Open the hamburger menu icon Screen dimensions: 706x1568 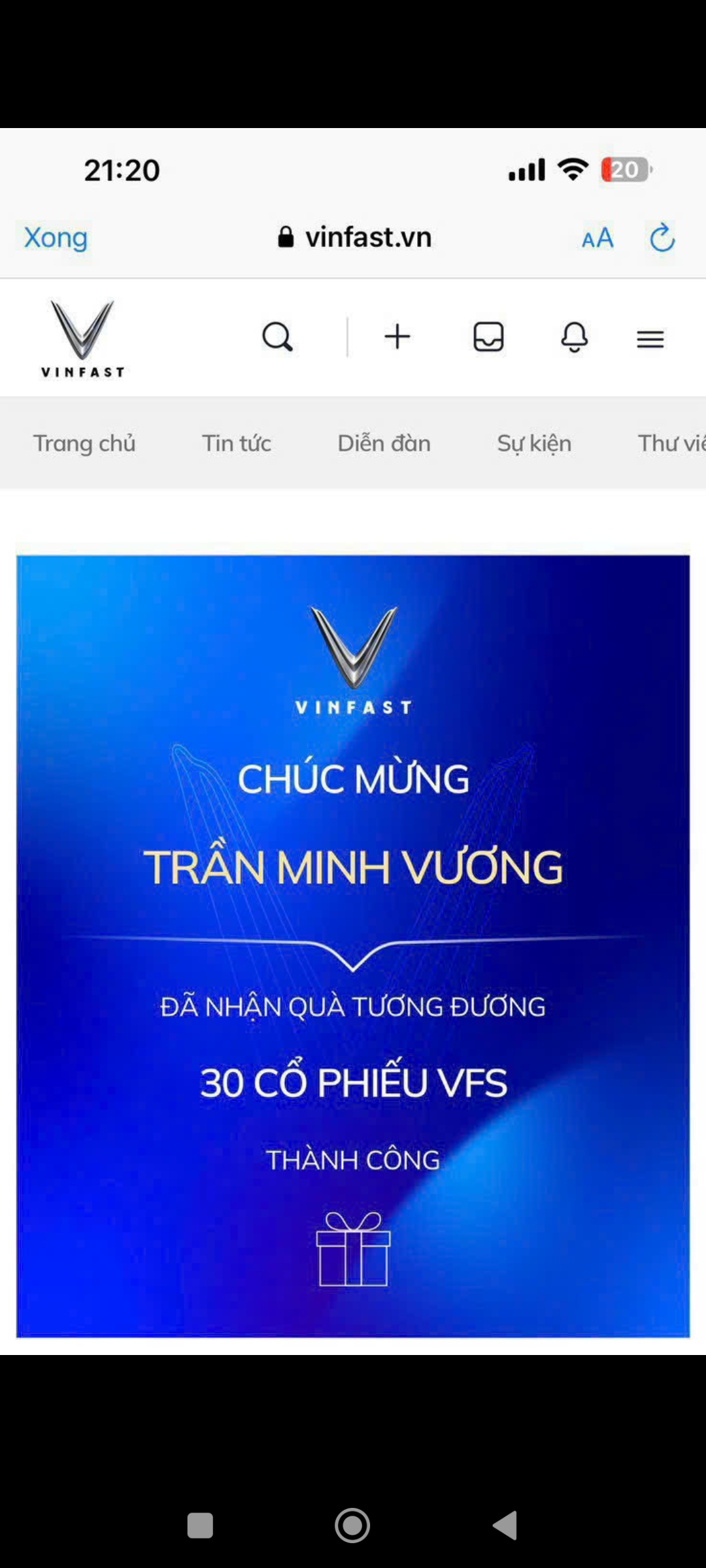click(x=648, y=337)
